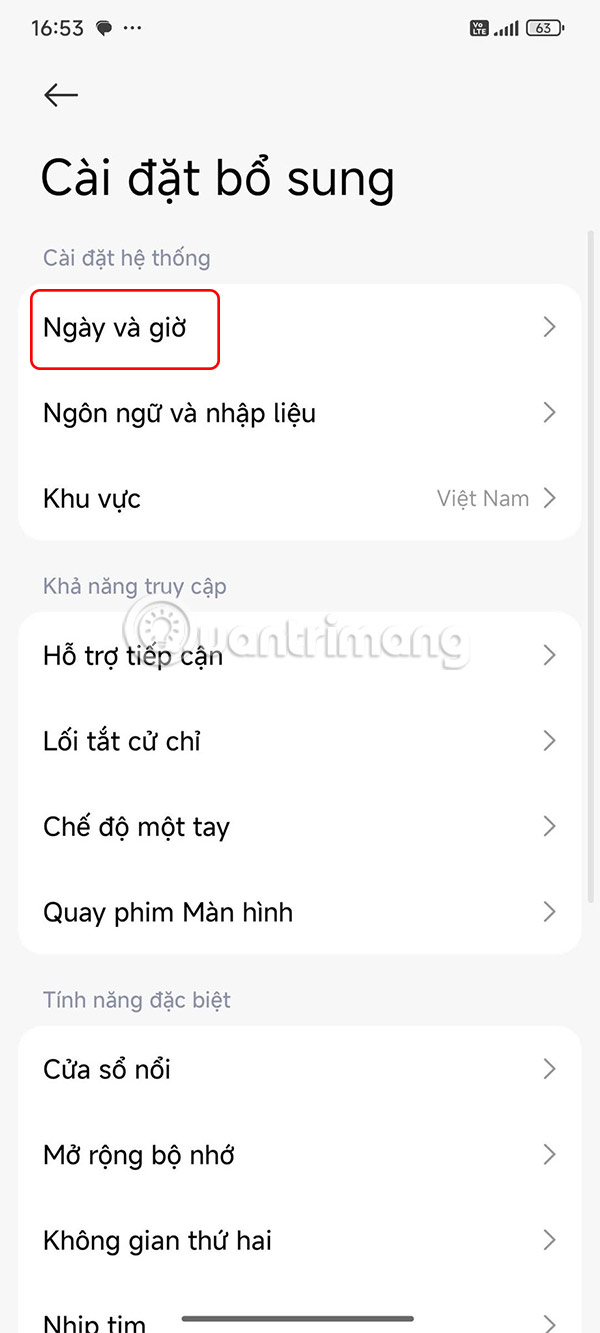Screen dimensions: 600x1333
Task: Open Cửa sổ nổi settings
Action: pyautogui.click(x=299, y=1070)
